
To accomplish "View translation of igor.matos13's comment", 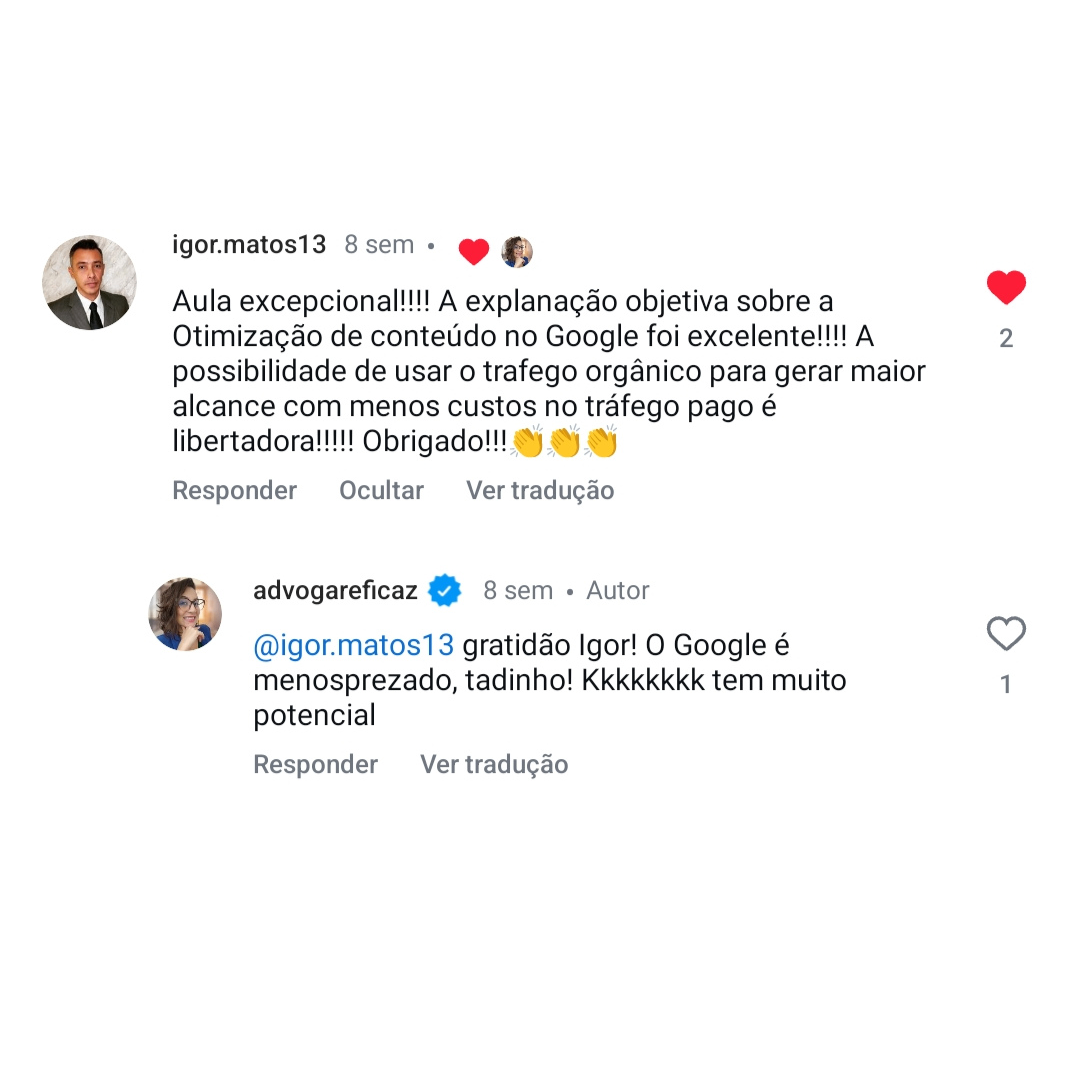I will click(540, 490).
